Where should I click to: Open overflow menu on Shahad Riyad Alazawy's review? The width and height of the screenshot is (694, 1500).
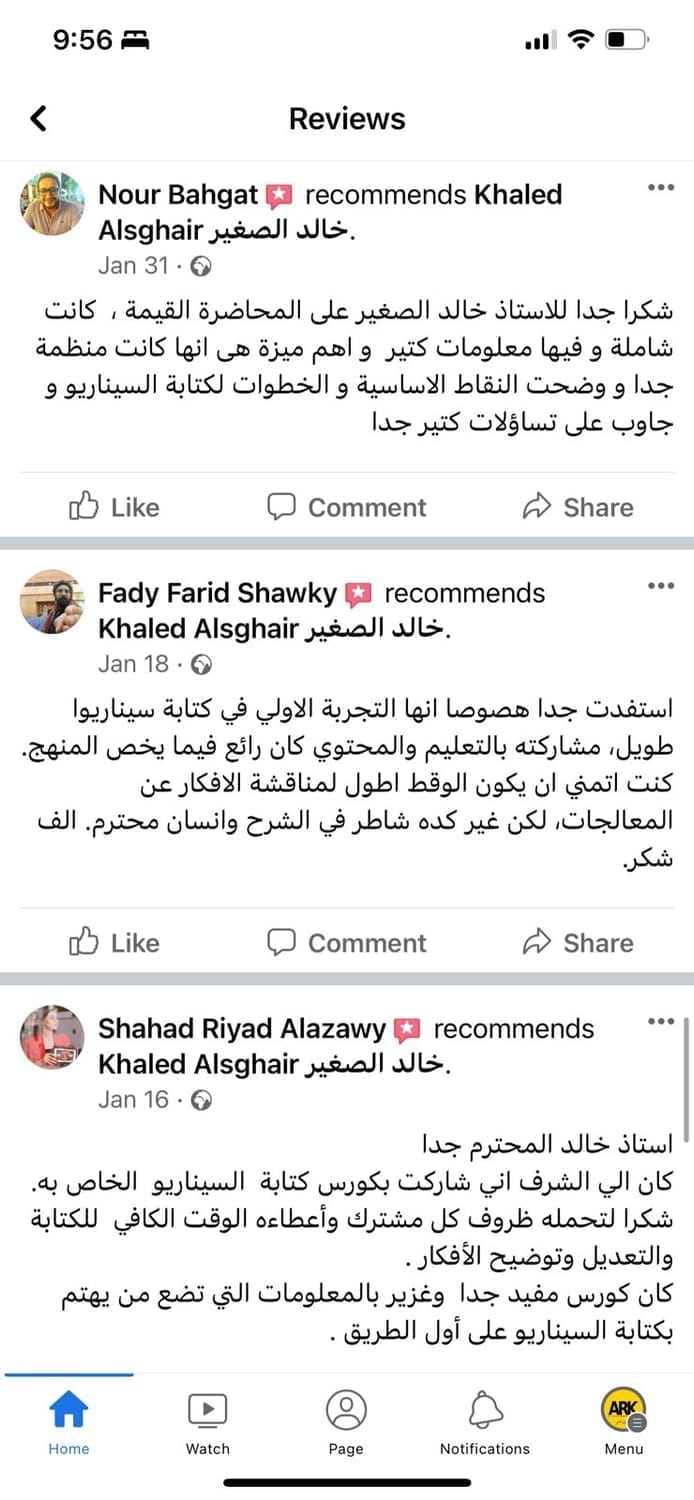tap(660, 1021)
